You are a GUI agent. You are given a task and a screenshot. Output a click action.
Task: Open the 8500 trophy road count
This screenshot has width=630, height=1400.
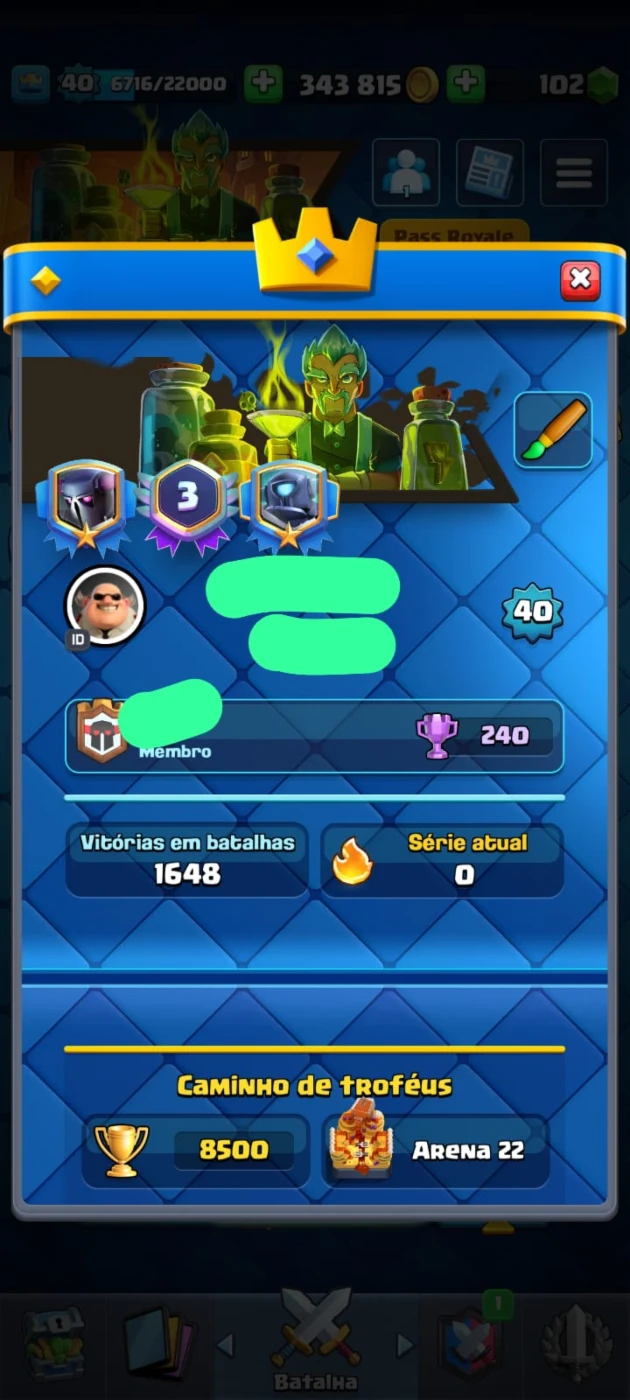coord(196,1150)
